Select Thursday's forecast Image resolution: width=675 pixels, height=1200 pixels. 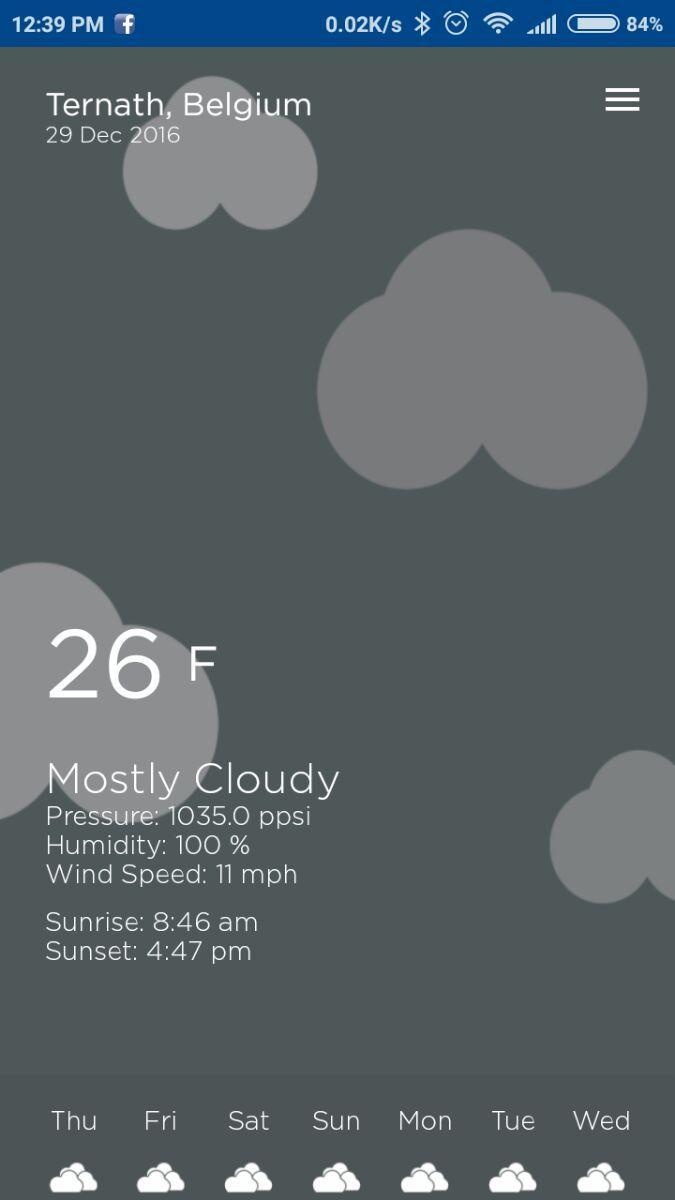74,1150
